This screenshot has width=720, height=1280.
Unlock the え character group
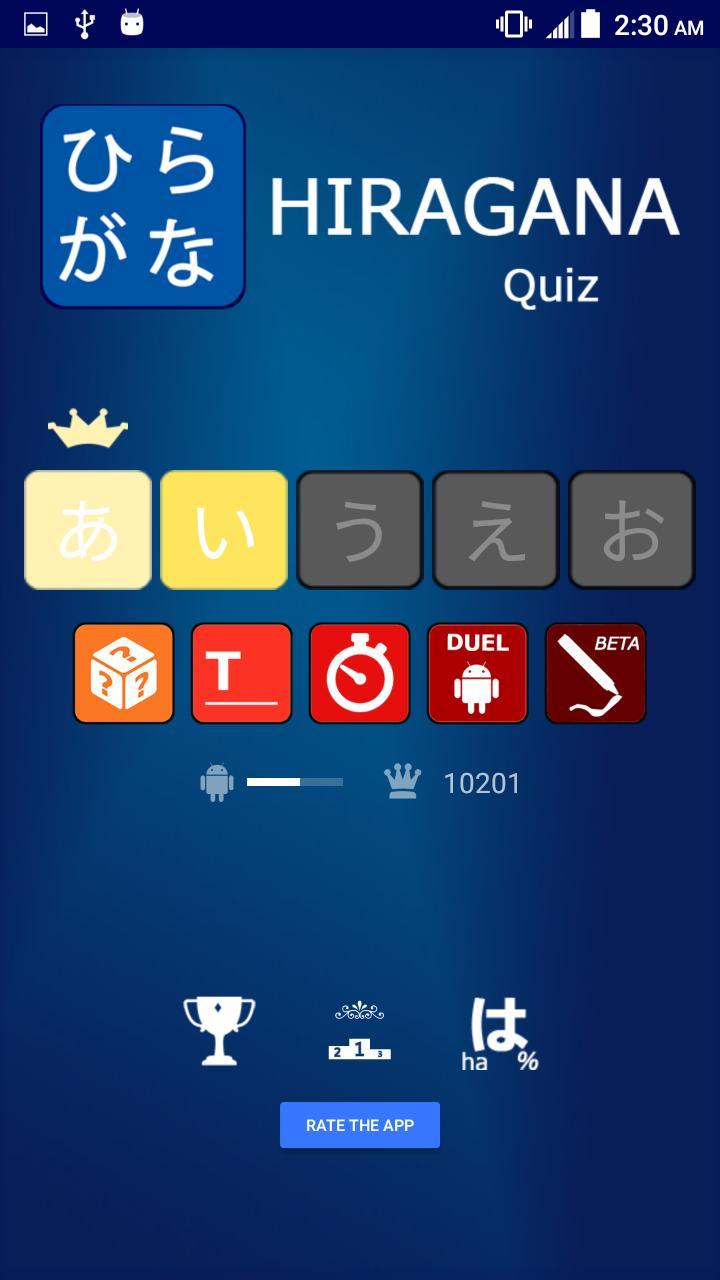pos(495,528)
